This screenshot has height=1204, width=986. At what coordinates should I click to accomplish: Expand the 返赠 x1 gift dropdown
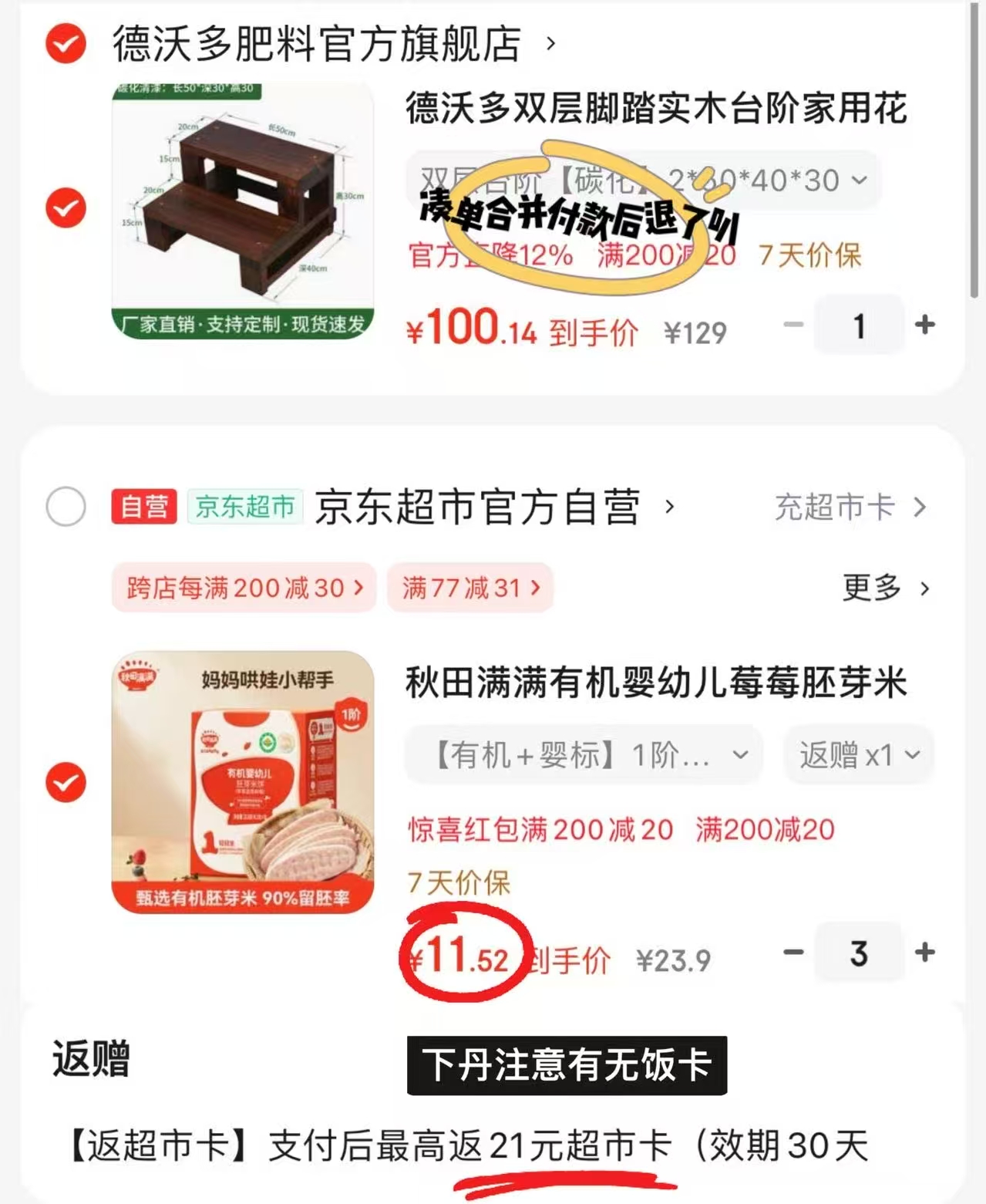pyautogui.click(x=858, y=754)
